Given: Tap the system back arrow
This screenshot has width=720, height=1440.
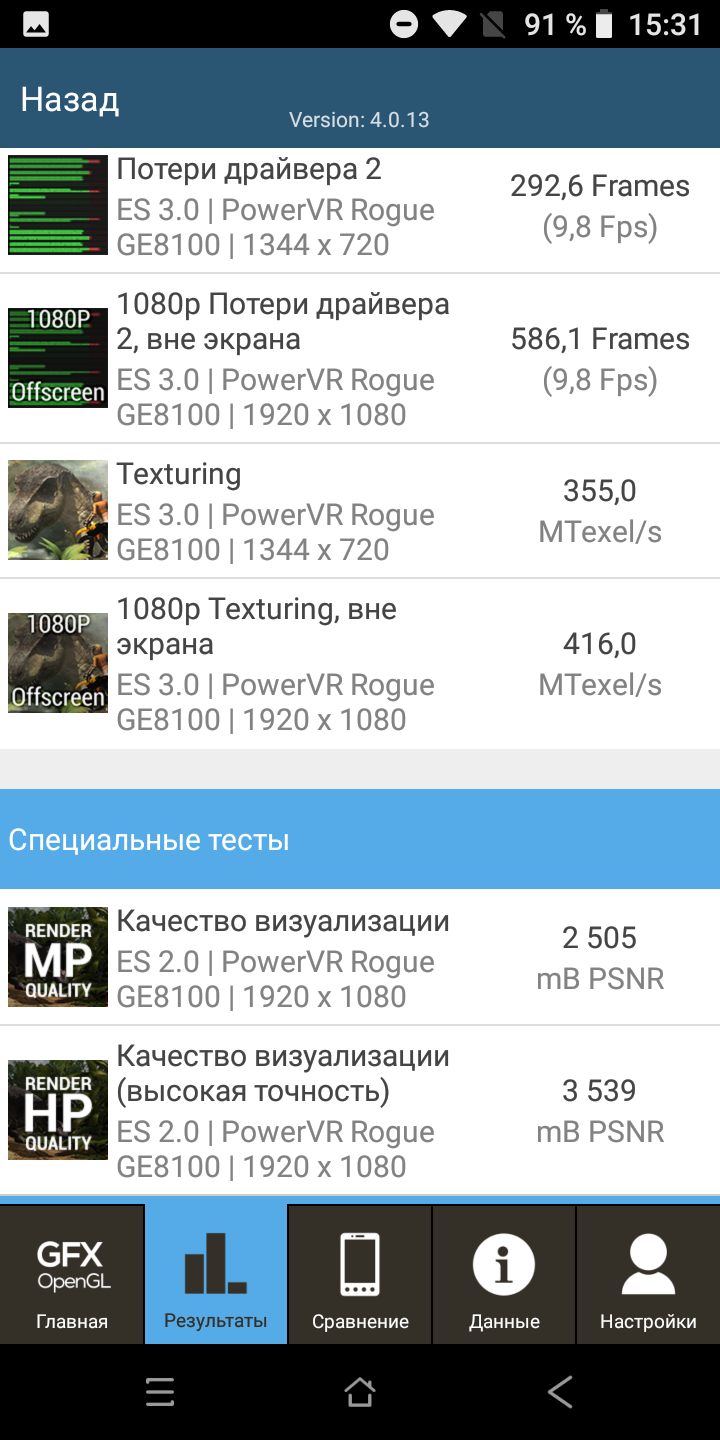Looking at the screenshot, I should coord(560,1392).
